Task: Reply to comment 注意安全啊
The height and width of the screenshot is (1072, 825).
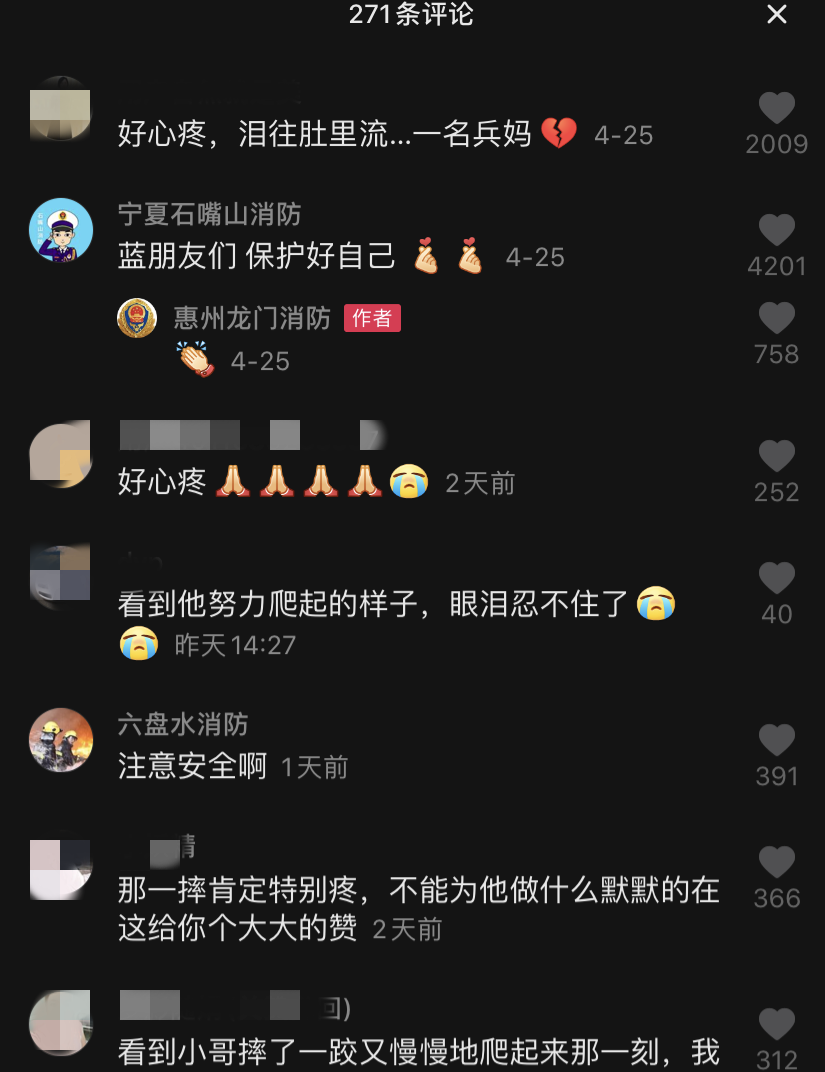Action: 192,767
